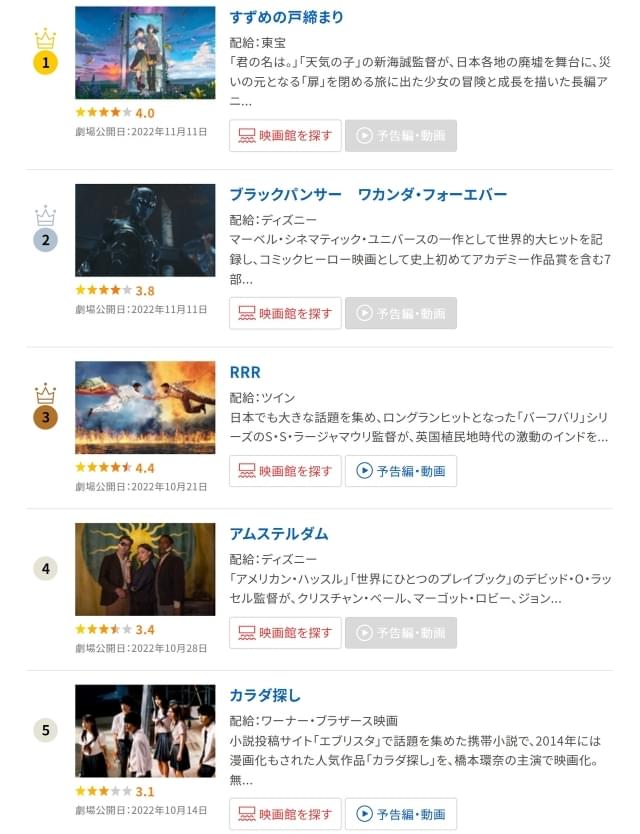
Task: Open the RRR title link
Action: point(245,372)
